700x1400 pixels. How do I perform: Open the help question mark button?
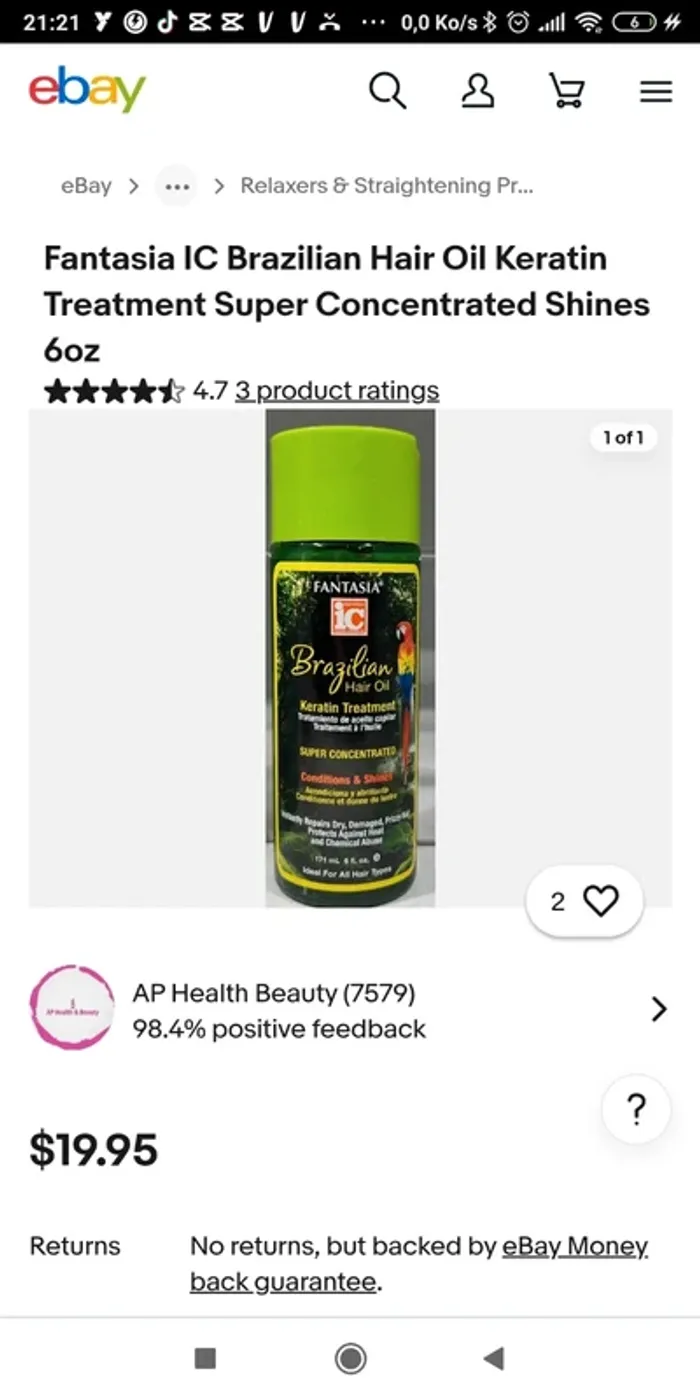pyautogui.click(x=636, y=1109)
